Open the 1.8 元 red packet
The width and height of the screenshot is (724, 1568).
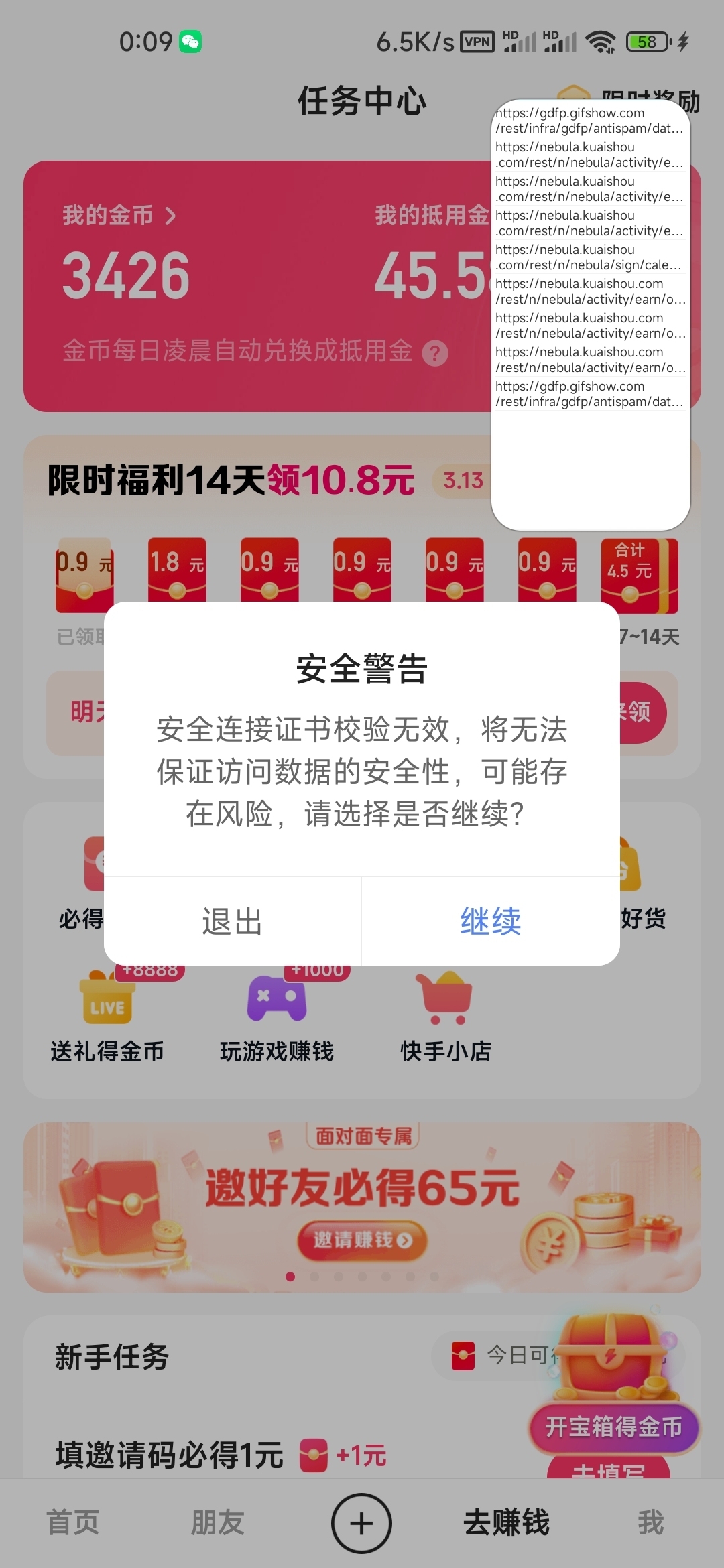point(177,570)
